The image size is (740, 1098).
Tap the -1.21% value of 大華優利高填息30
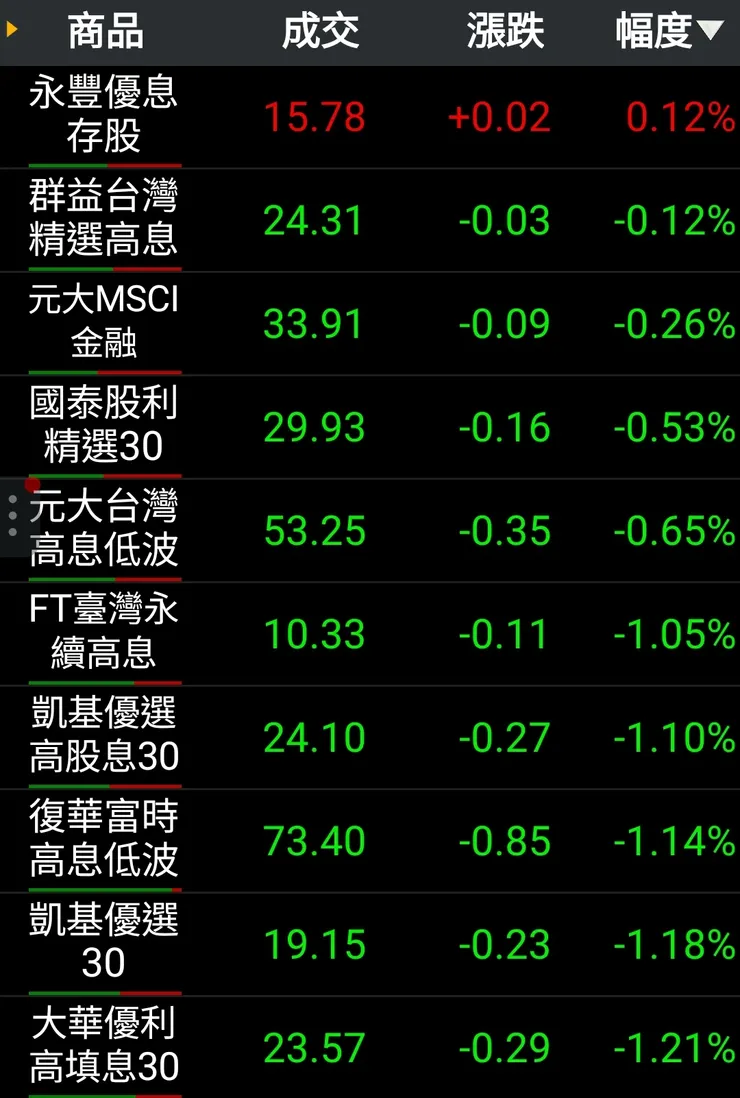(675, 1047)
